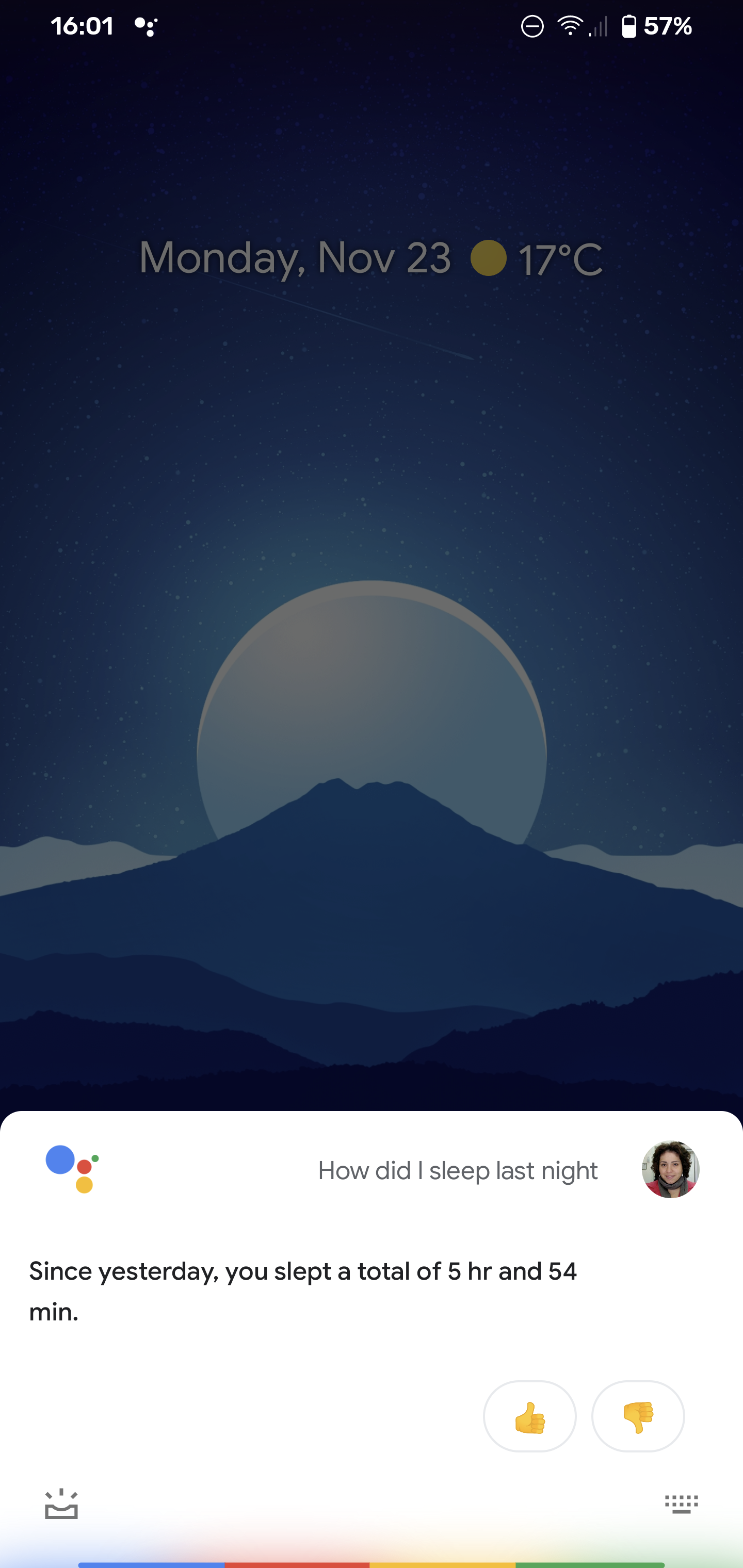The image size is (743, 1568).
Task: Tap the profile picture avatar
Action: click(670, 1169)
